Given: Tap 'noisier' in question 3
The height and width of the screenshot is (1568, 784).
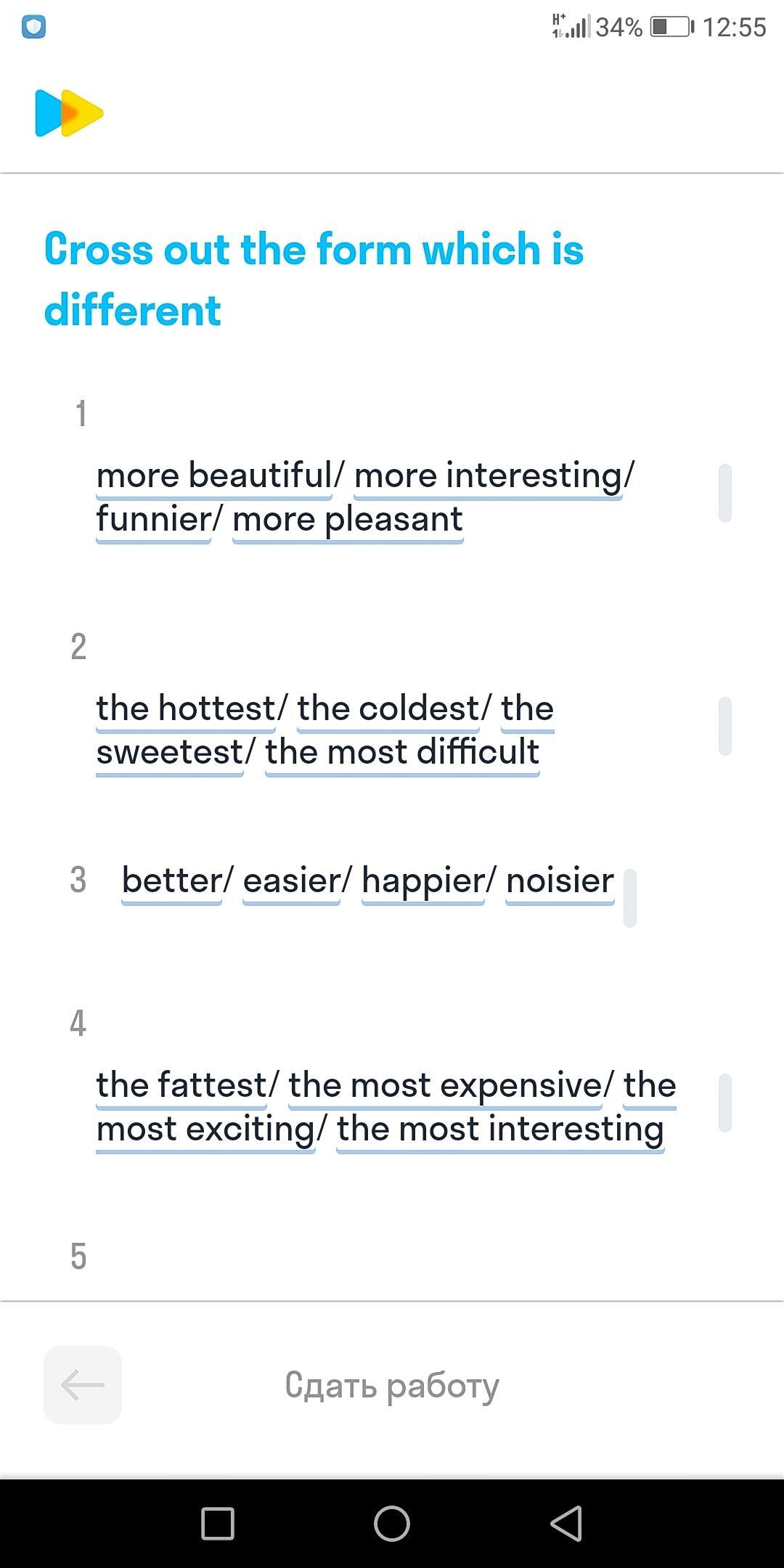Looking at the screenshot, I should (560, 881).
